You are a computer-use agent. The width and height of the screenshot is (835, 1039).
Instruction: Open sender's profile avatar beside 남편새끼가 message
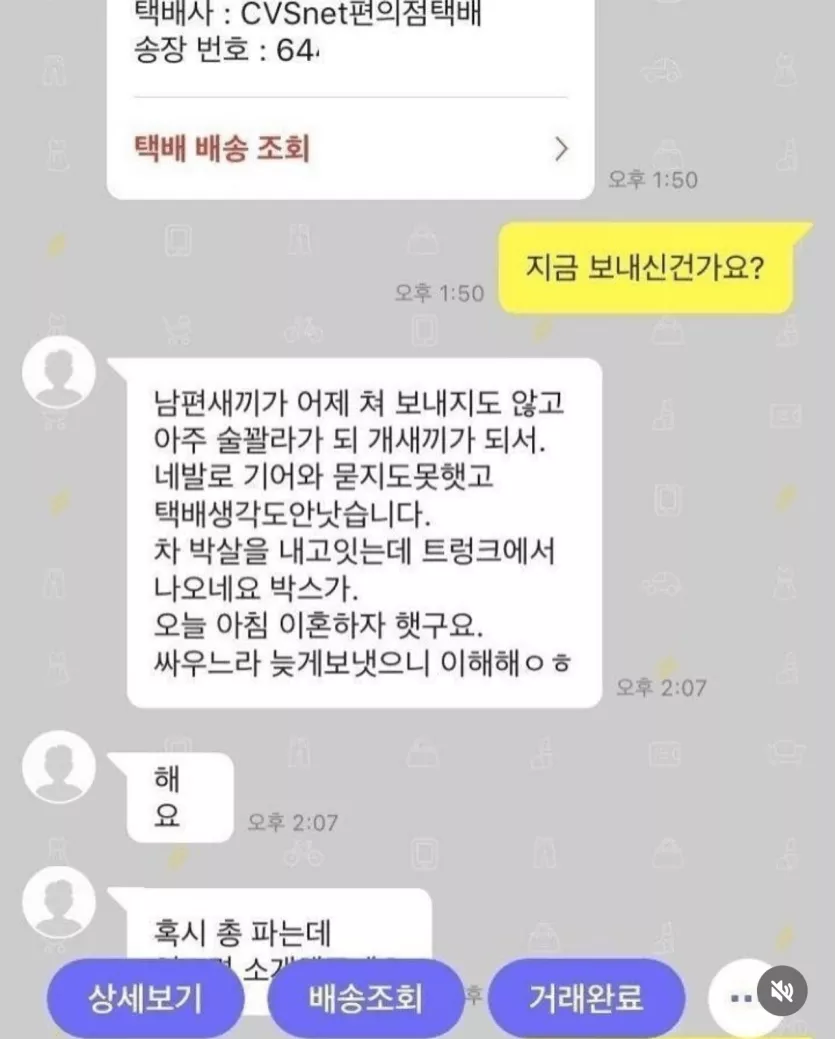pos(59,372)
